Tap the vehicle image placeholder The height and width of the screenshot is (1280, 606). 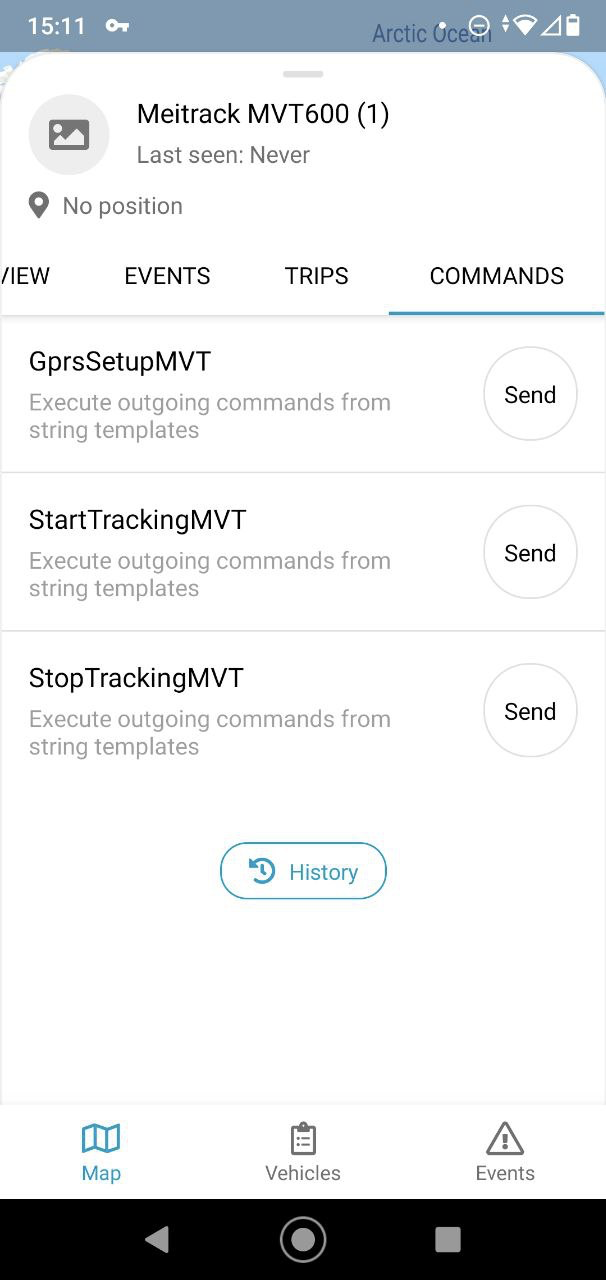(69, 134)
